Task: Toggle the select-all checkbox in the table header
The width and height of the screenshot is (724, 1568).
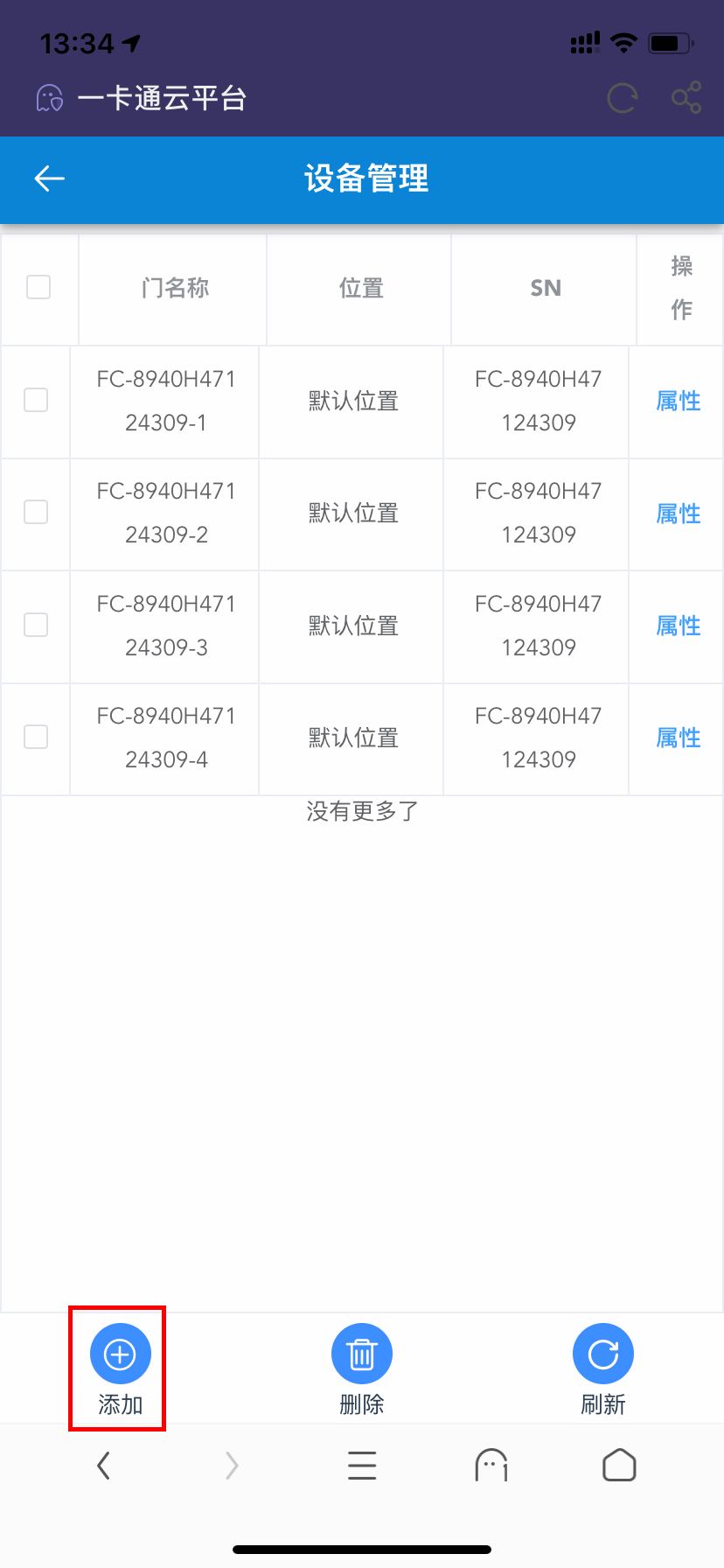Action: pos(38,286)
